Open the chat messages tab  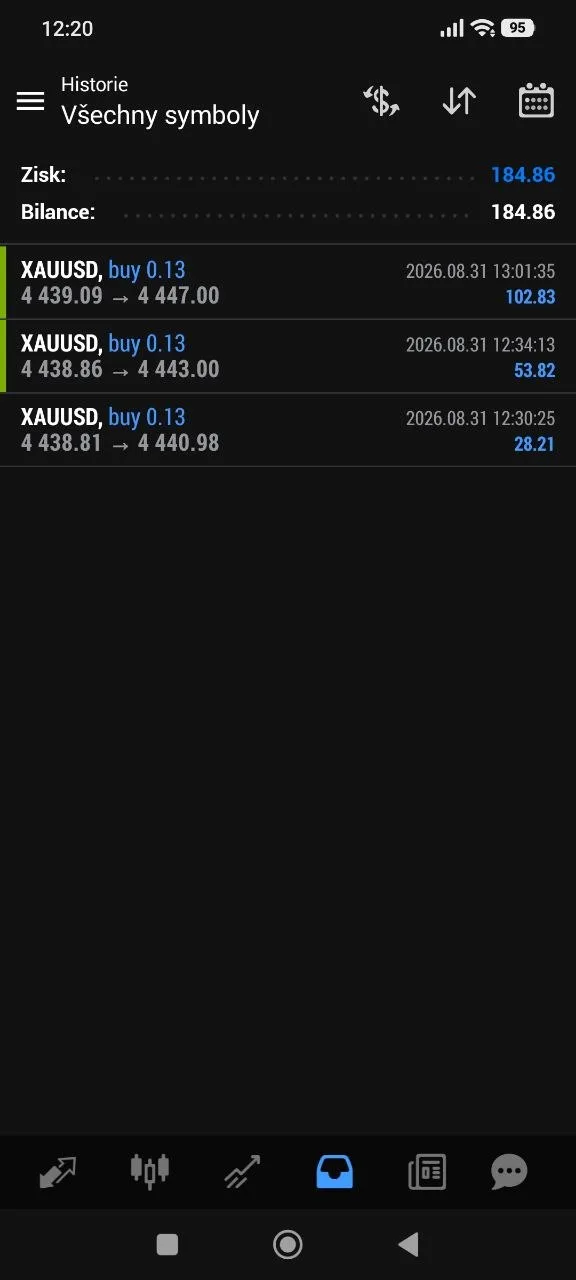tap(509, 1171)
